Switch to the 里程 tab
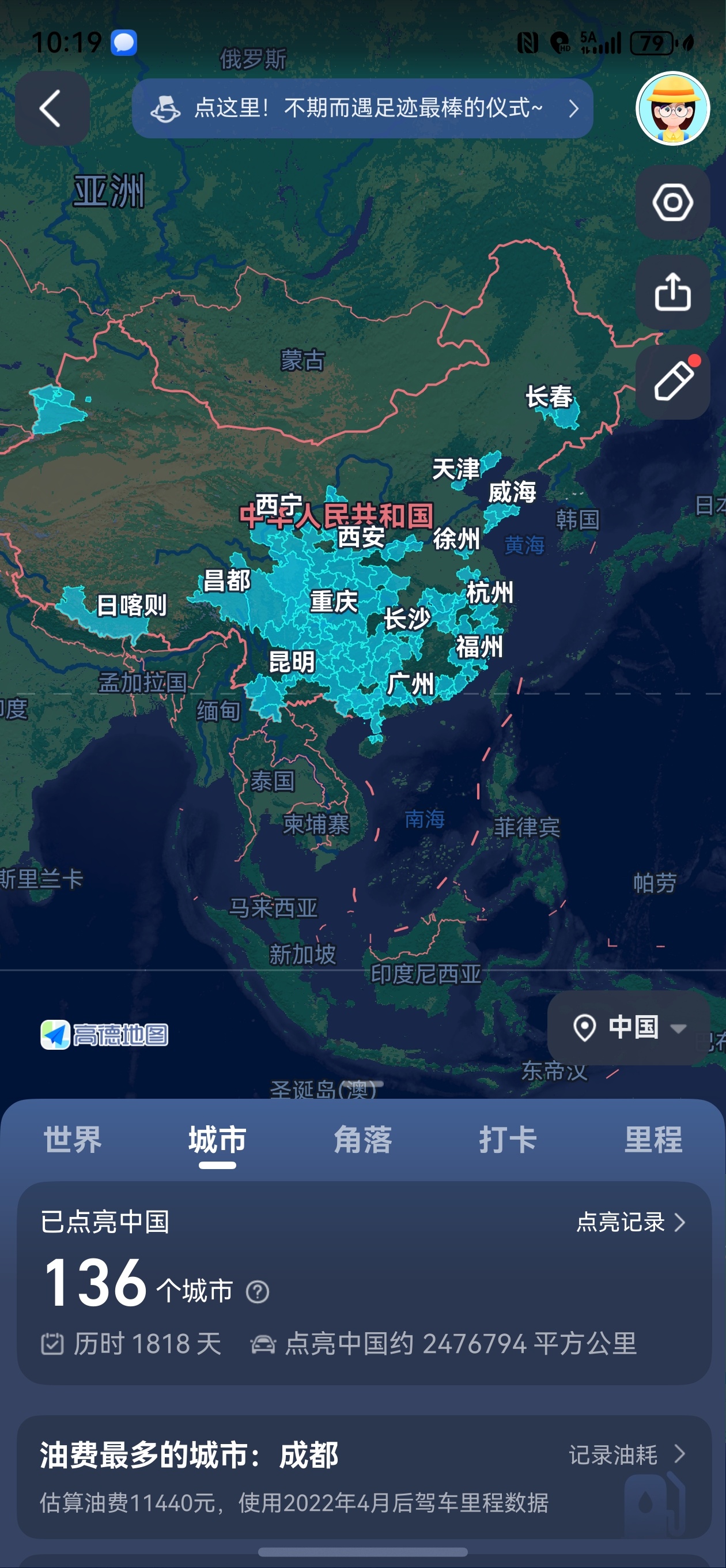 coord(653,1140)
